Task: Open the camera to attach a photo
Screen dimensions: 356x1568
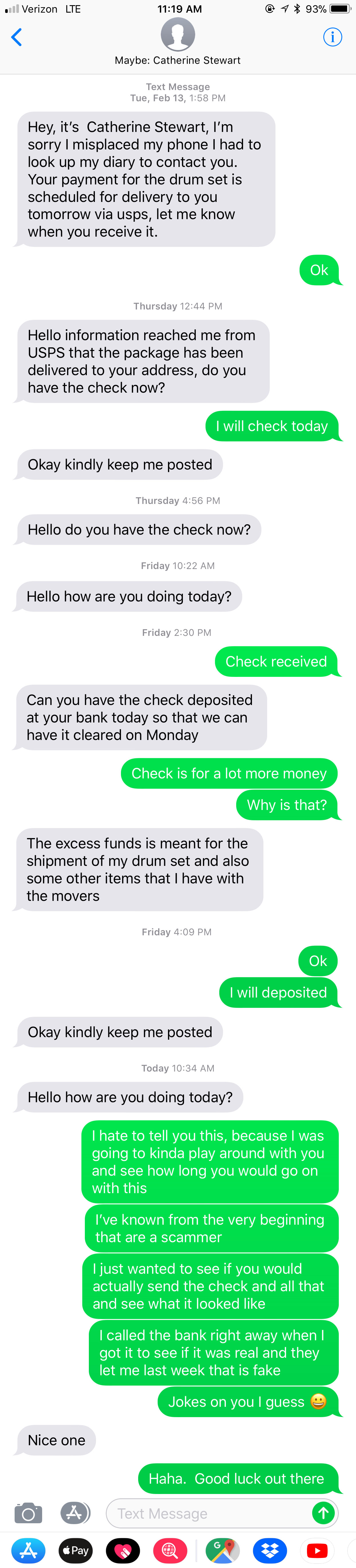Action: 28,1513
